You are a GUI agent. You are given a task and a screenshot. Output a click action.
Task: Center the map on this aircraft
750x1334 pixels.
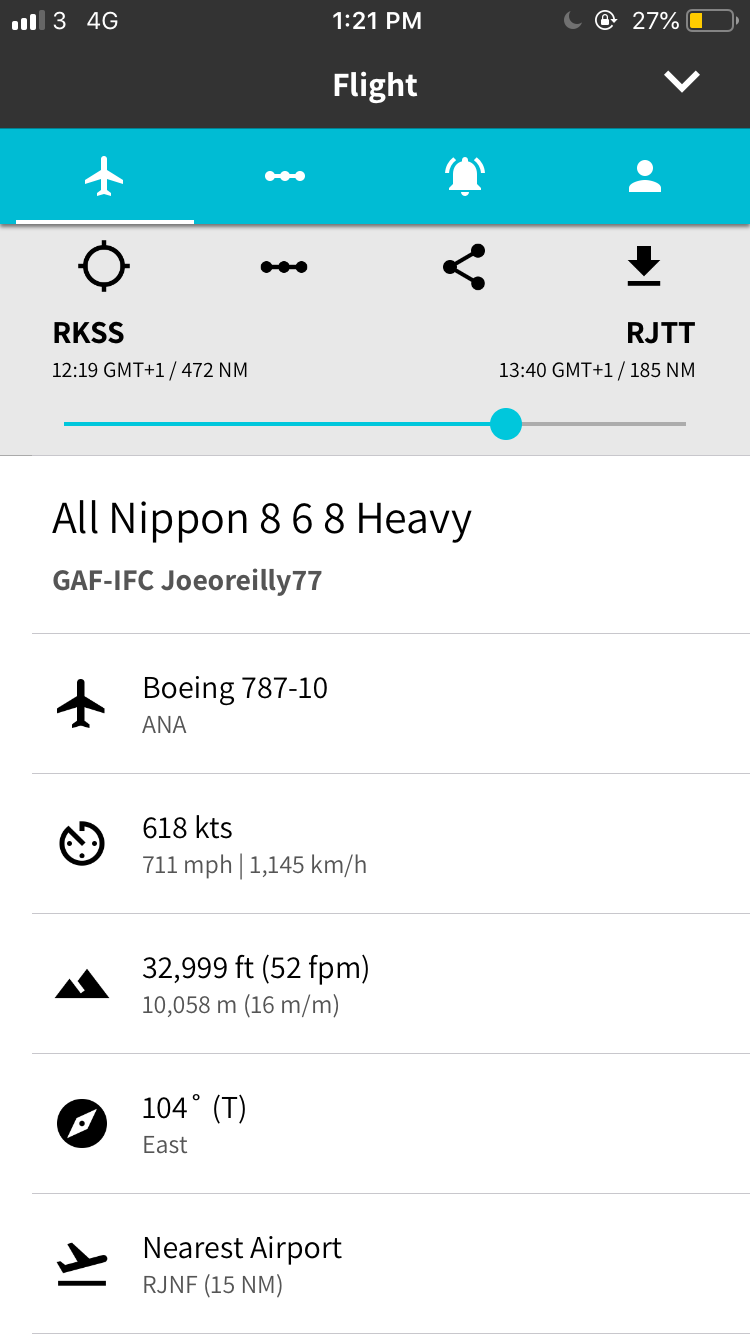tap(104, 267)
